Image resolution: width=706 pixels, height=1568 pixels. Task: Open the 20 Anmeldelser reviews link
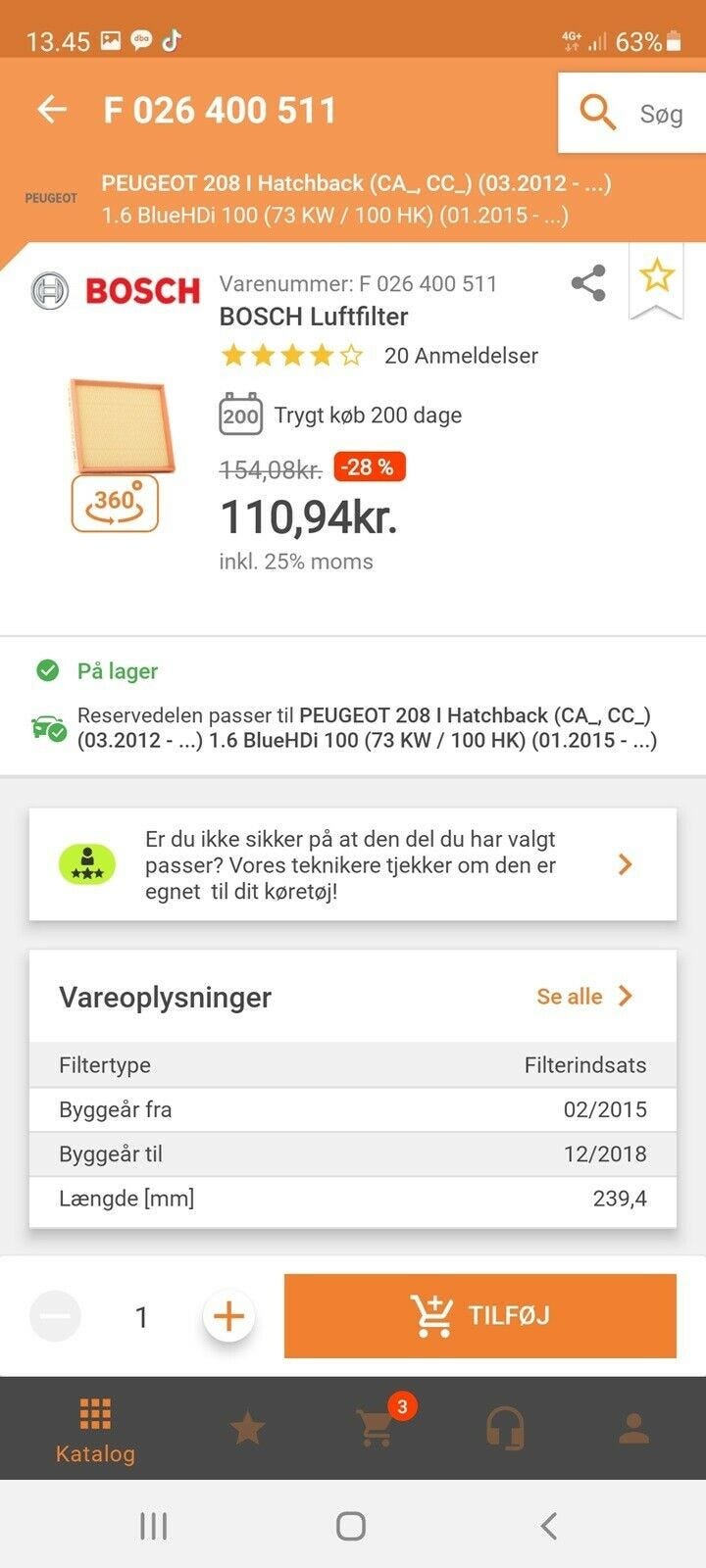point(459,355)
